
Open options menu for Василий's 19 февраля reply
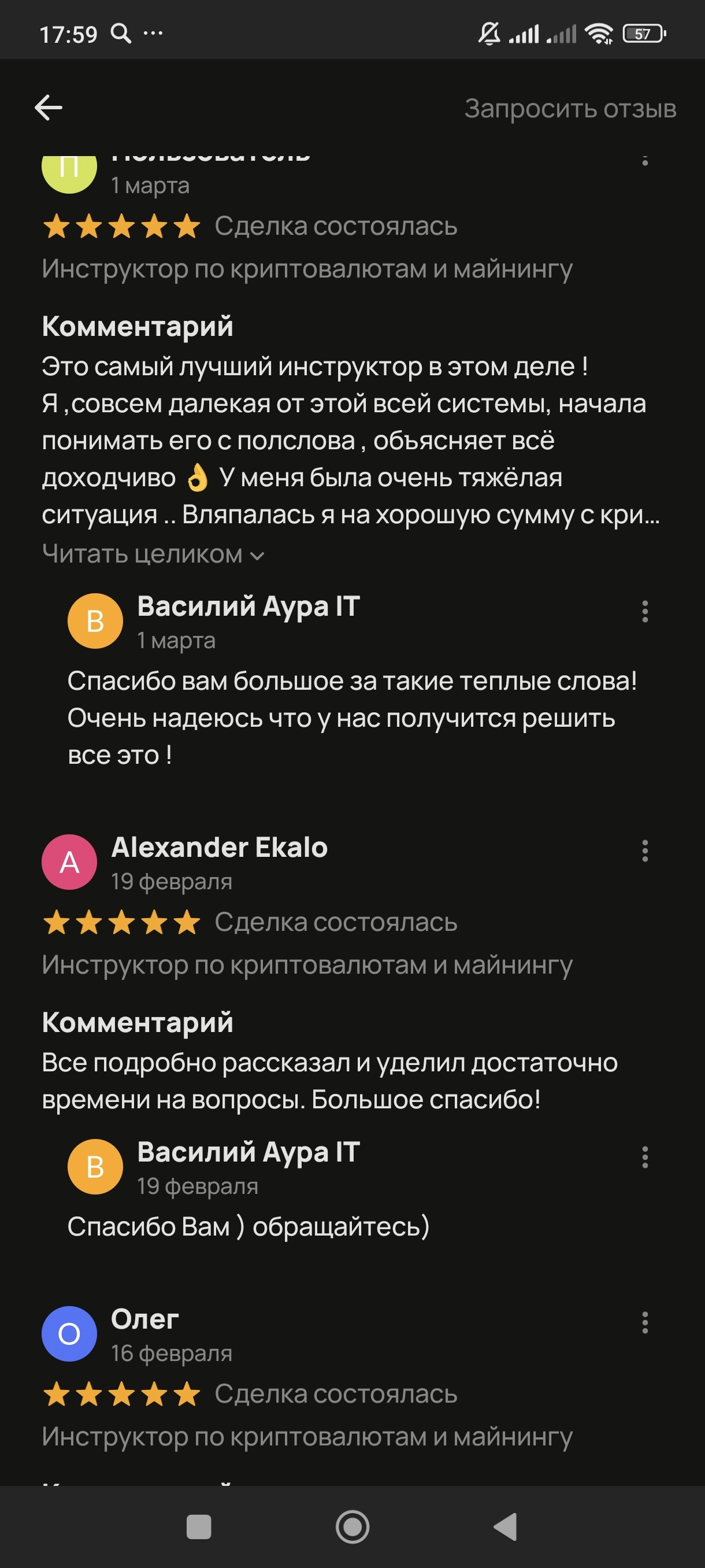click(x=645, y=1157)
